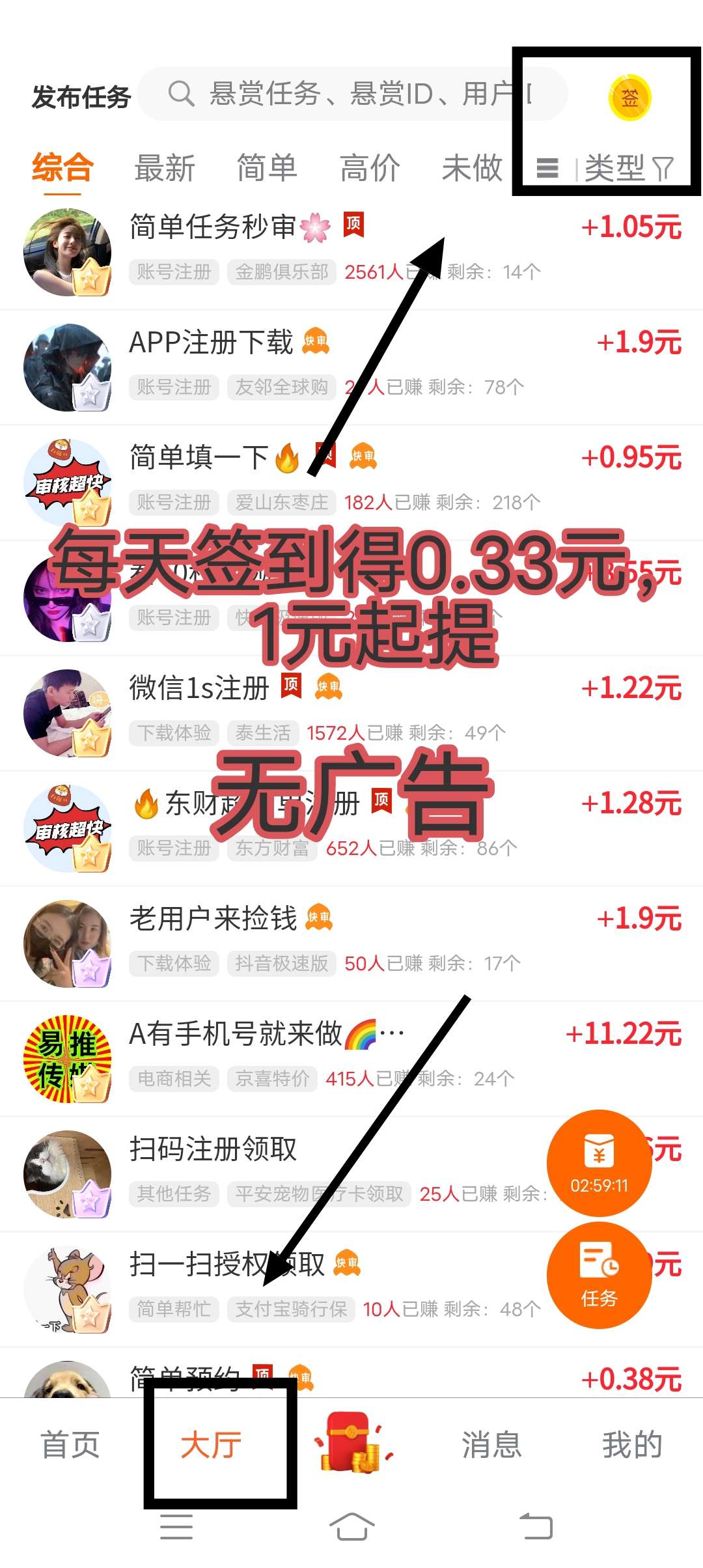Select the 简单 tab
The width and height of the screenshot is (703, 1568).
pos(267,168)
